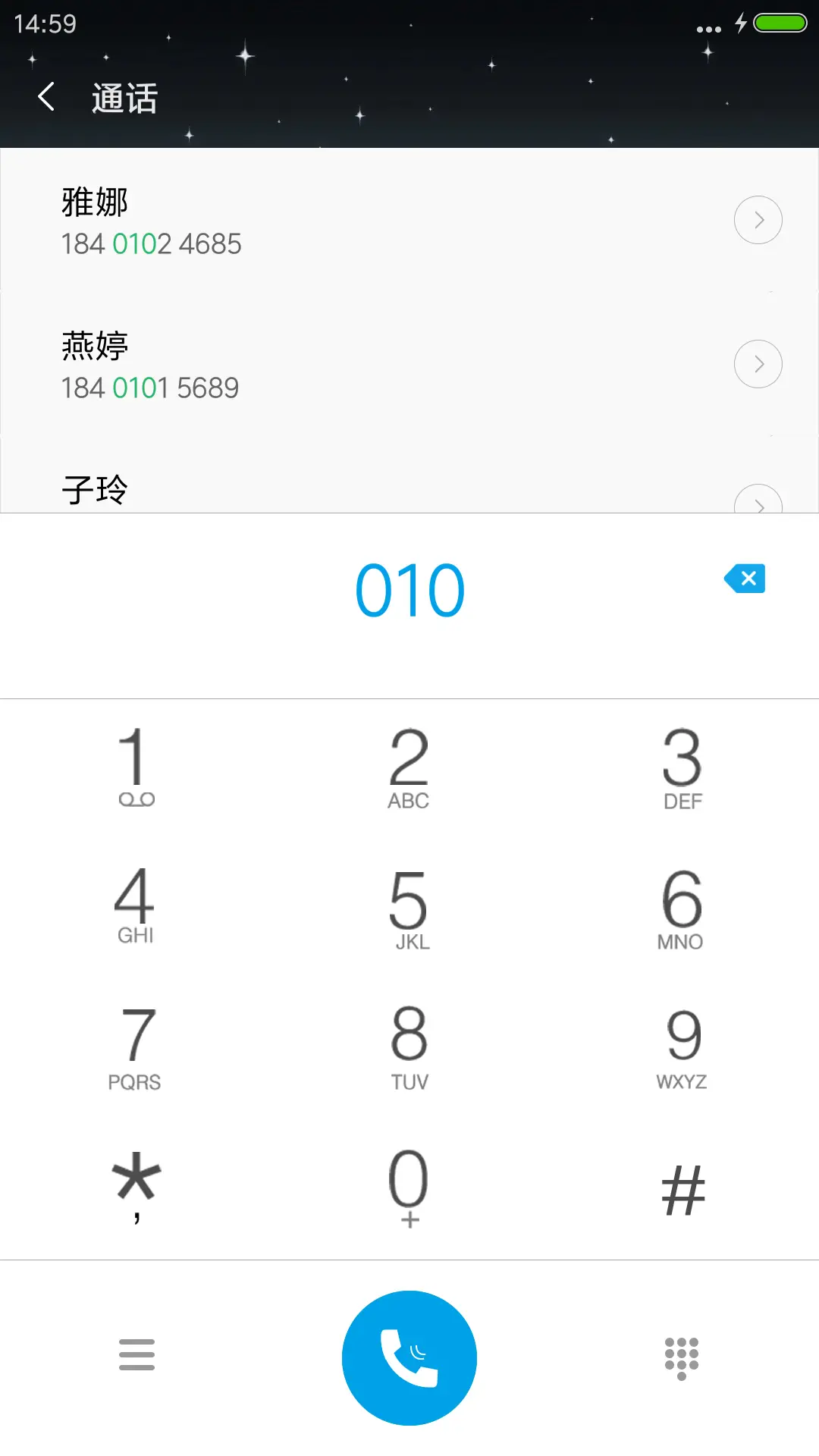
Task: Tap the 通话 title in the header
Action: coord(124,99)
